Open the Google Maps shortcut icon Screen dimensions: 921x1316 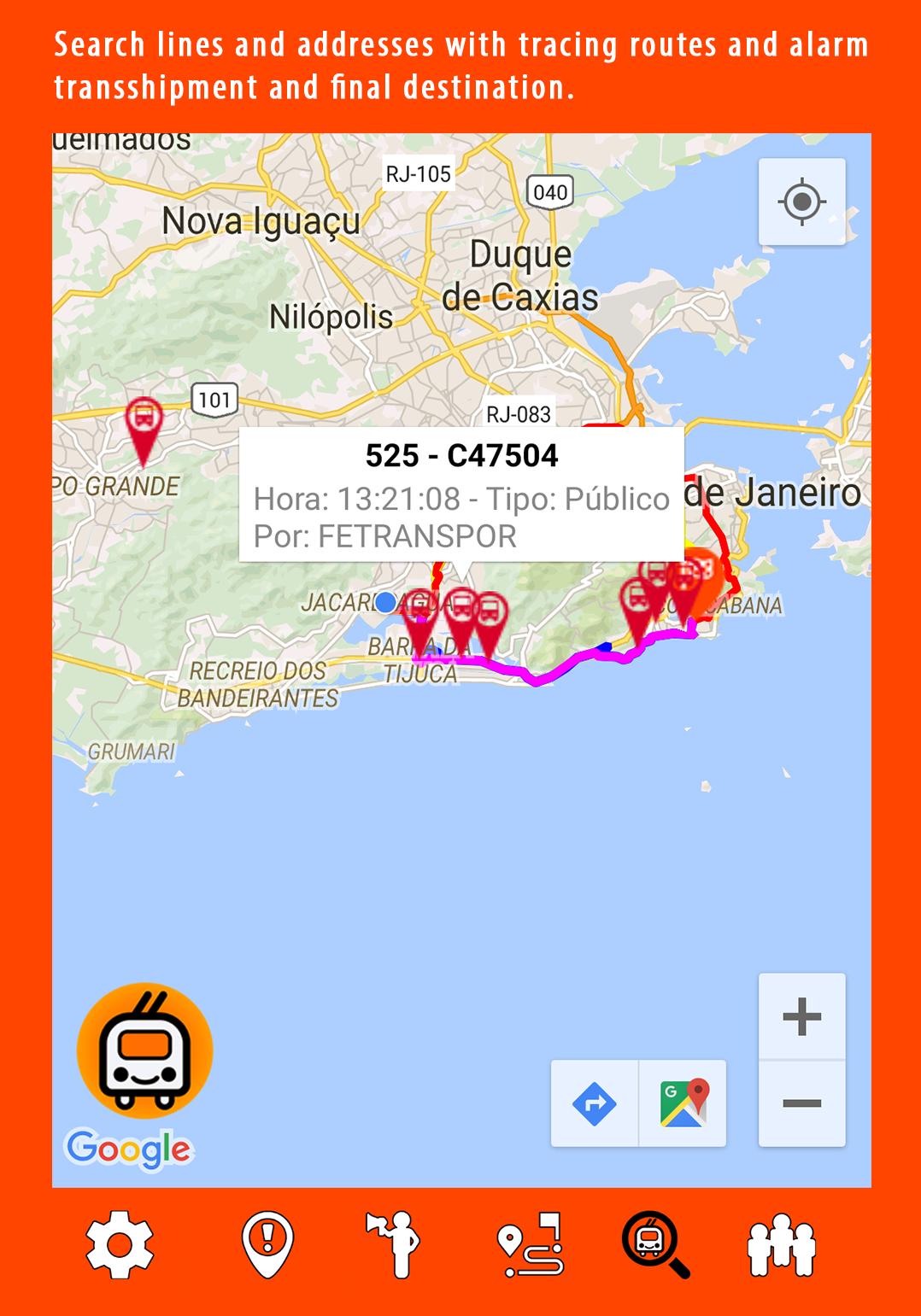click(679, 1104)
